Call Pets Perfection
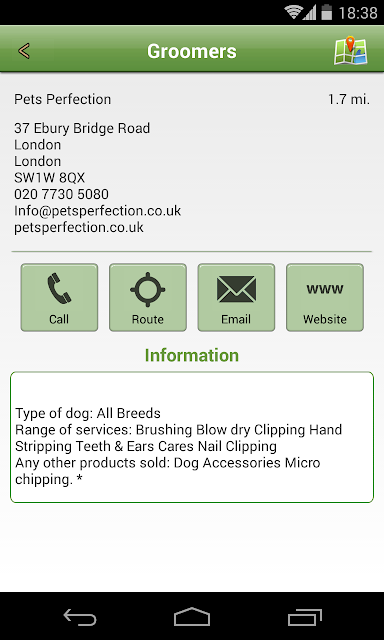The height and width of the screenshot is (640, 384). tap(59, 297)
